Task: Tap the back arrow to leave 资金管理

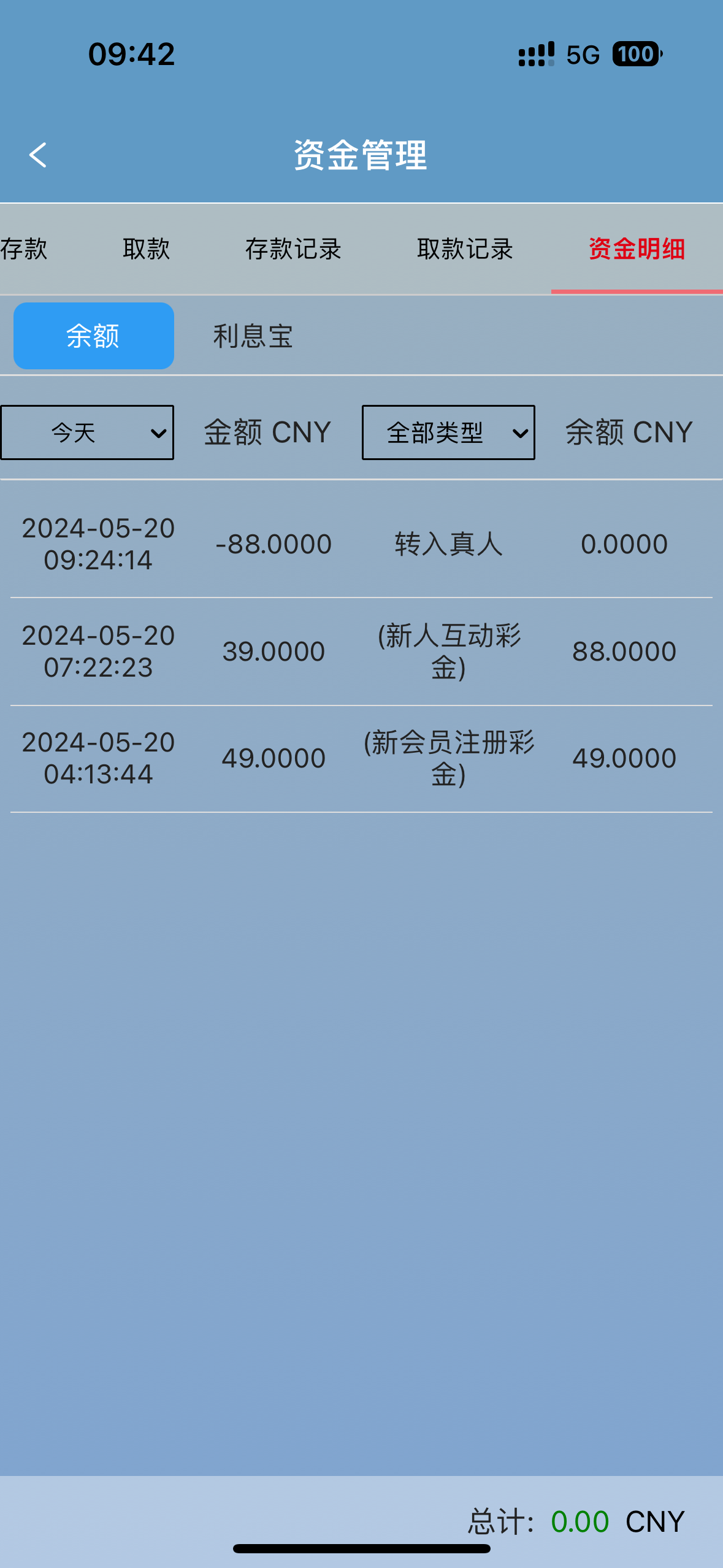Action: [x=39, y=154]
